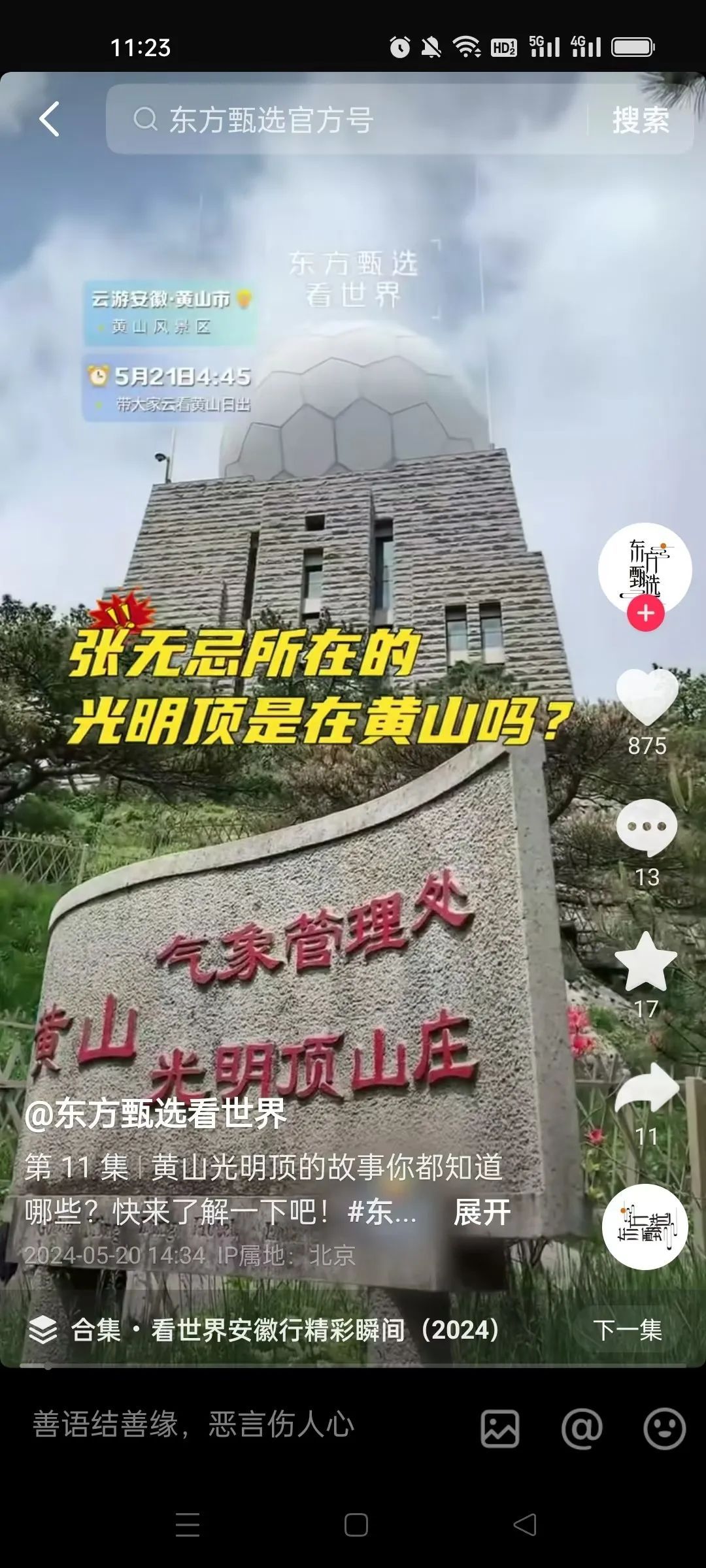Viewport: 706px width, 1568px height.
Task: Open the comments bubble icon
Action: pyautogui.click(x=647, y=827)
